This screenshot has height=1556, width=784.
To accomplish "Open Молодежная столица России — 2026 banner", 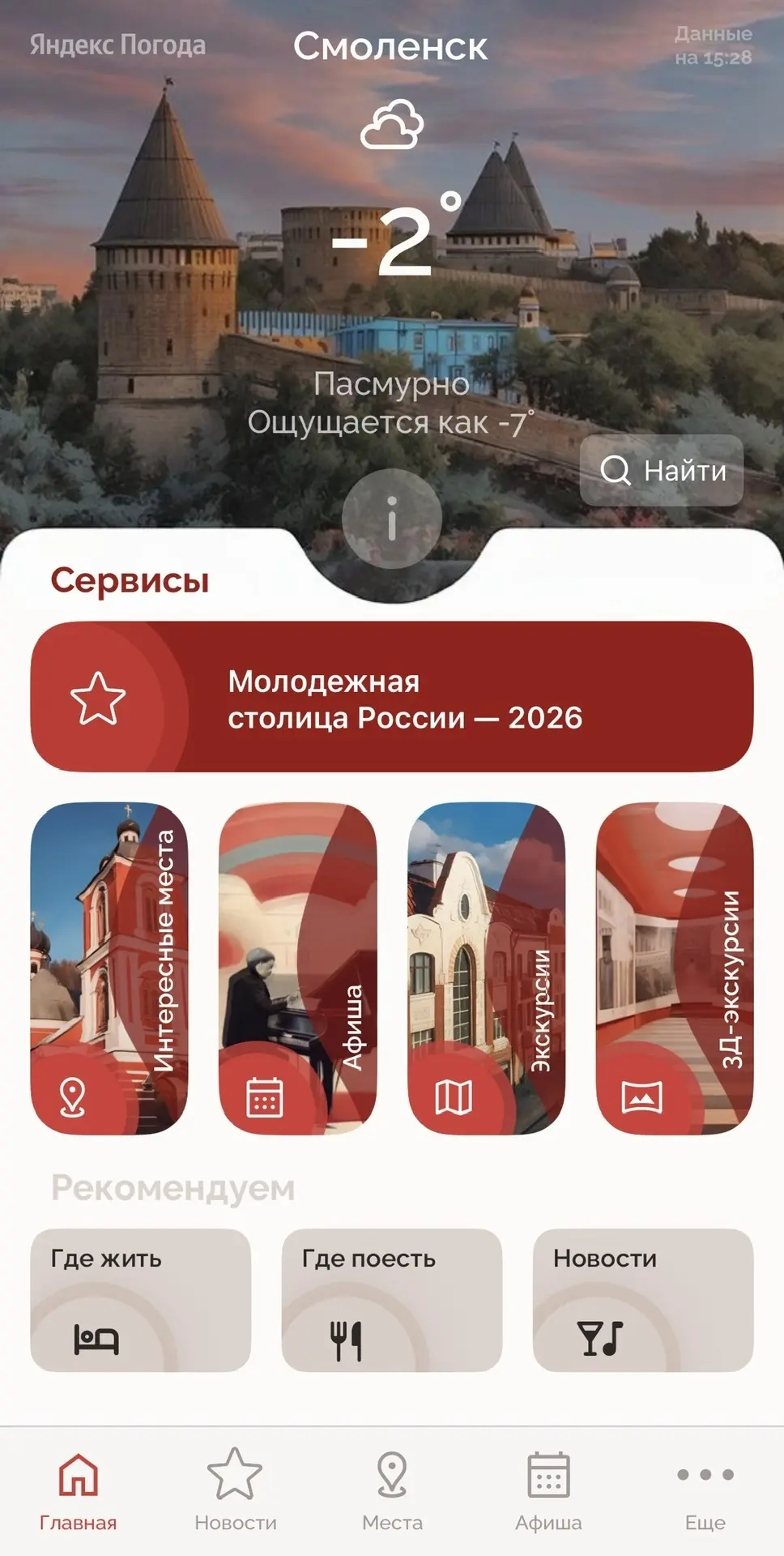I will point(392,697).
